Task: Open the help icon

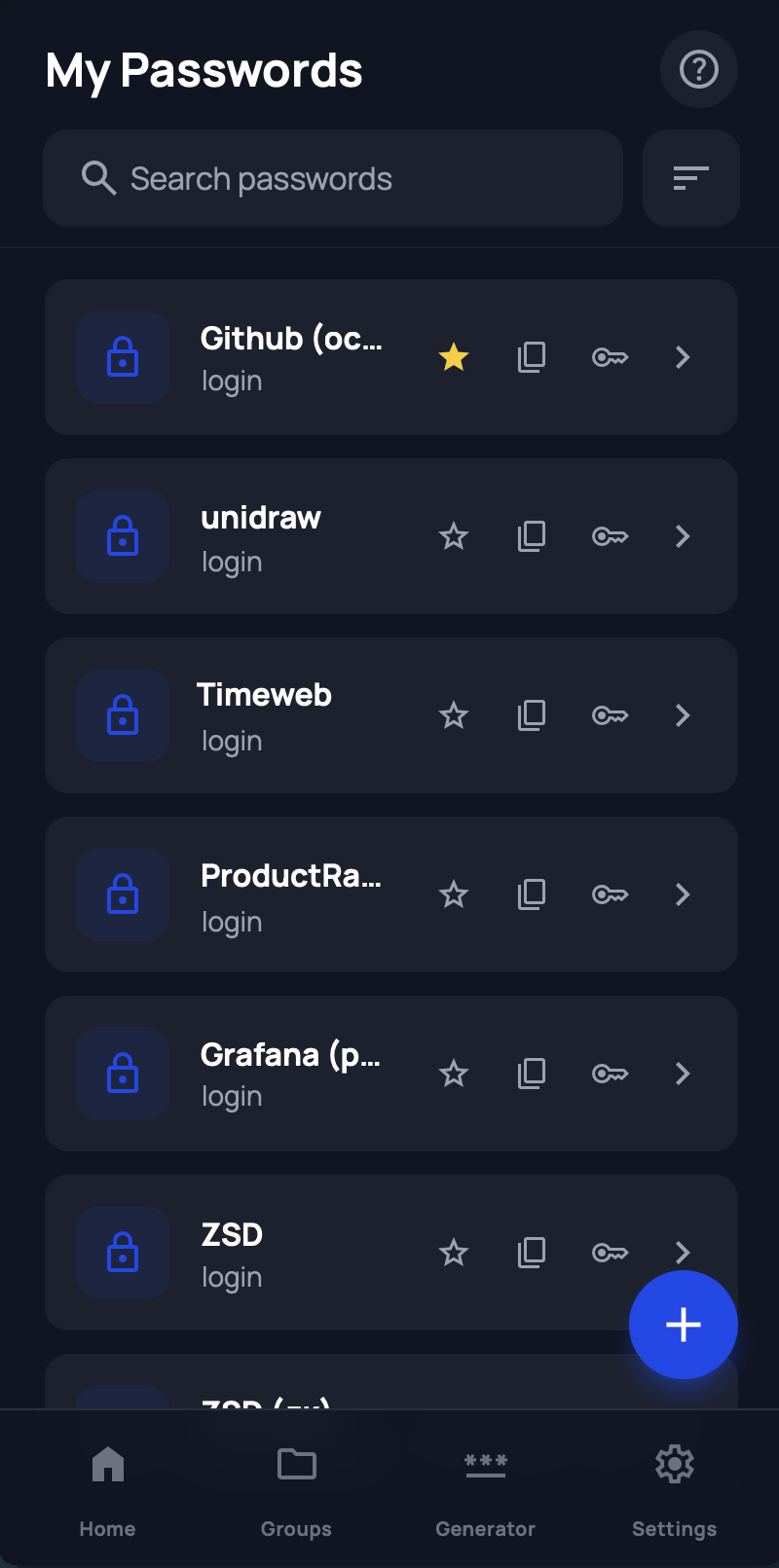Action: pos(698,69)
